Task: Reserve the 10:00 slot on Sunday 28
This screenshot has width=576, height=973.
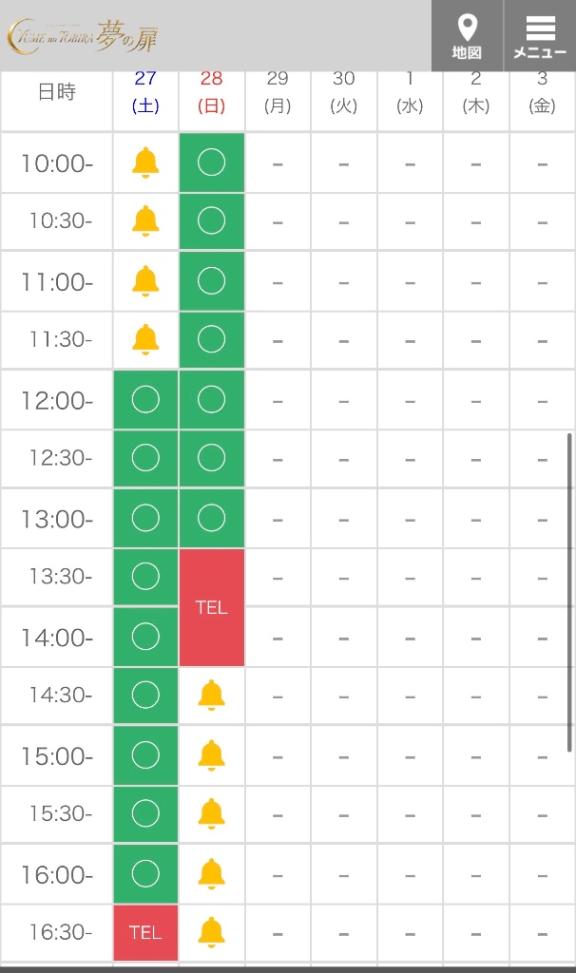Action: pos(212,163)
